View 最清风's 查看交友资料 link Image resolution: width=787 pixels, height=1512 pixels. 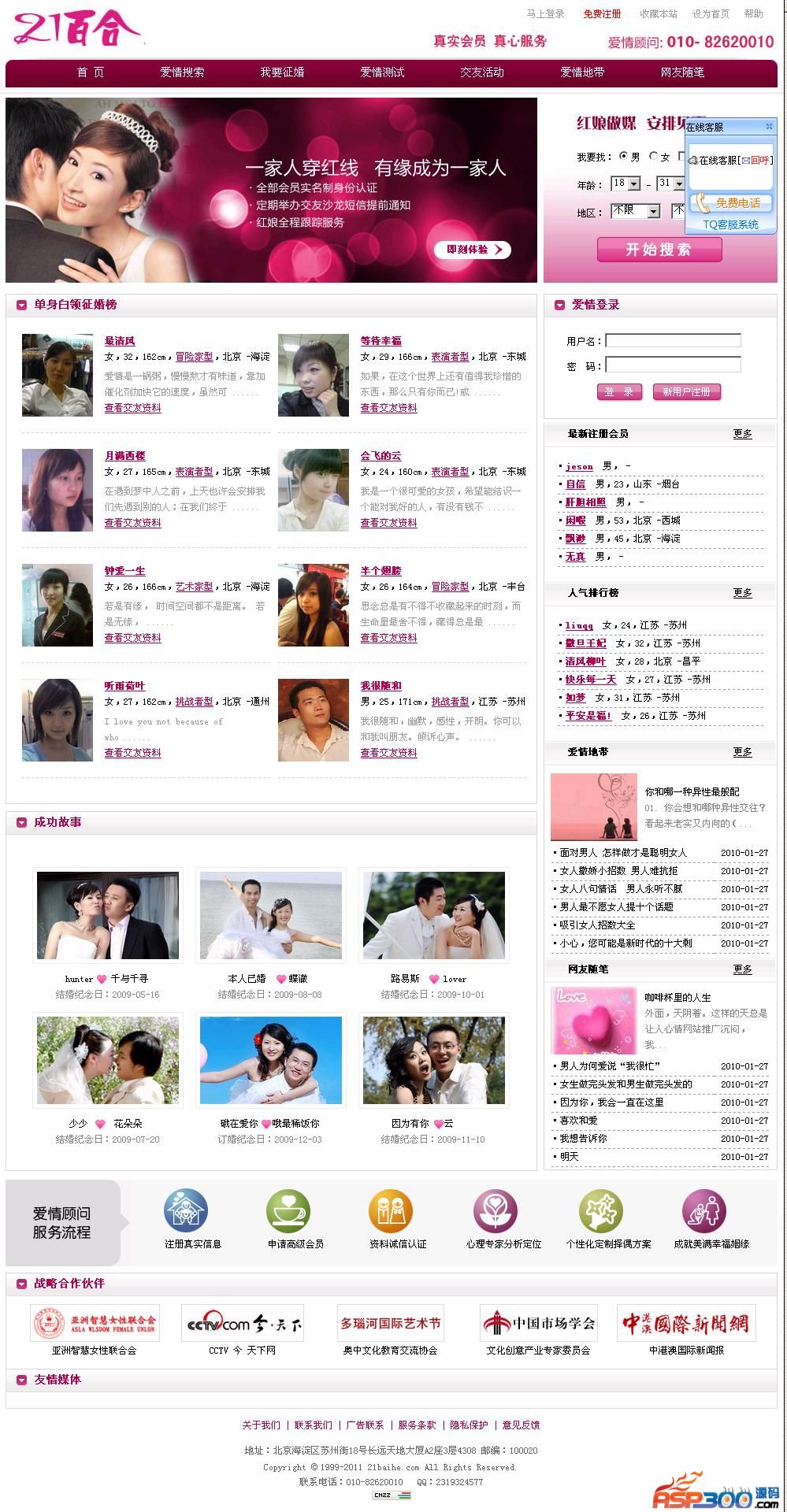coord(132,408)
